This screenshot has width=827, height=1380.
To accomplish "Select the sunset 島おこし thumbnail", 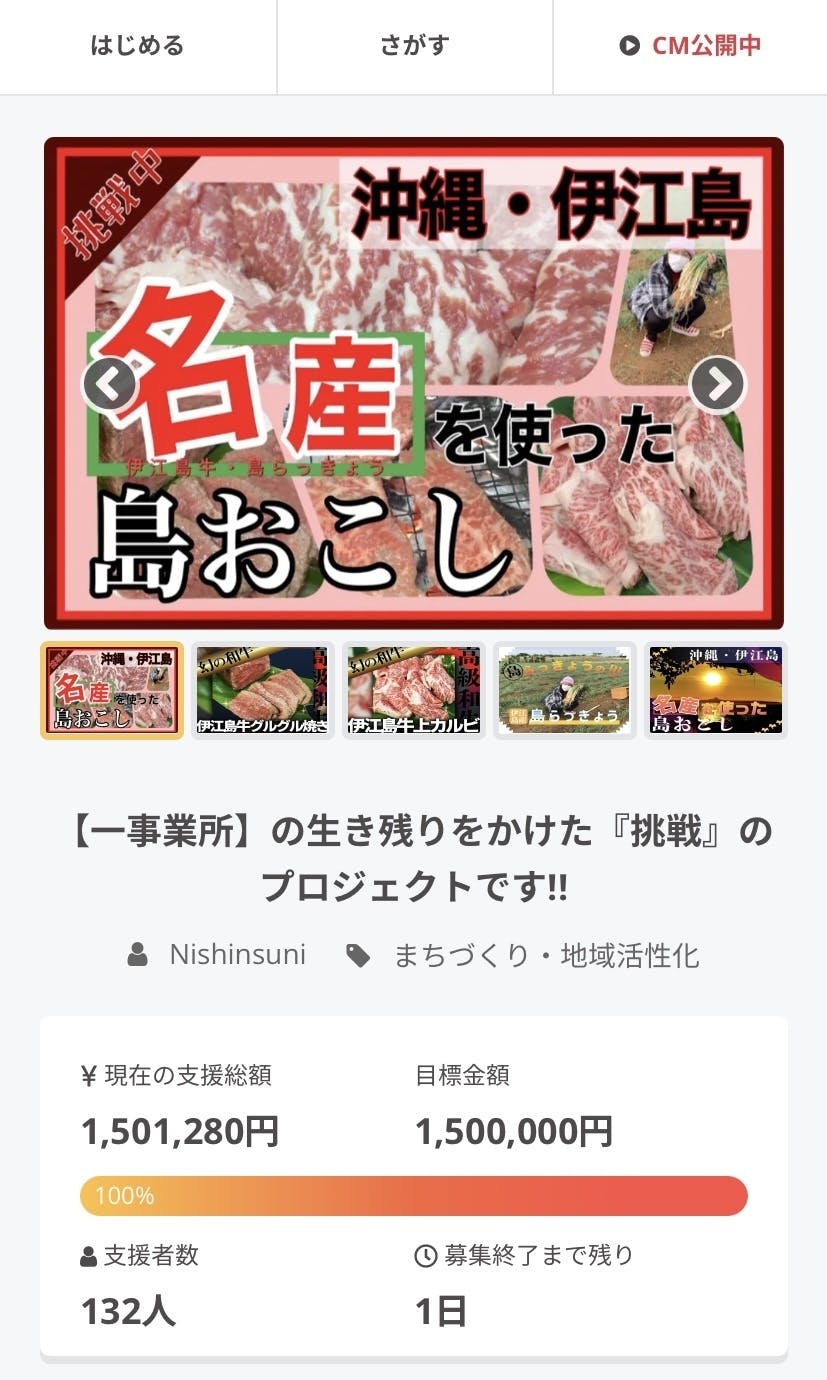I will tap(716, 690).
